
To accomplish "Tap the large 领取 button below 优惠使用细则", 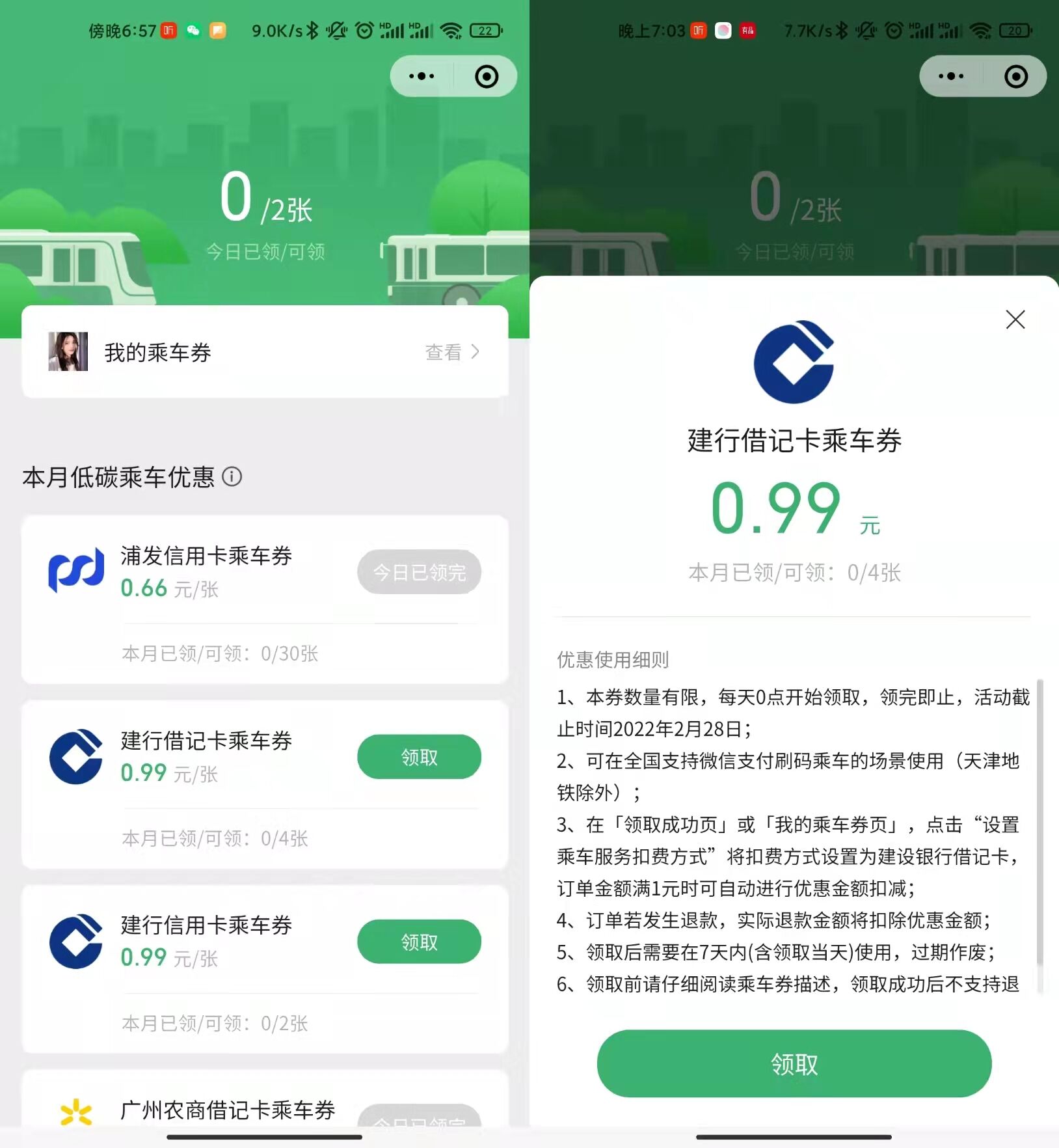I will [794, 1064].
